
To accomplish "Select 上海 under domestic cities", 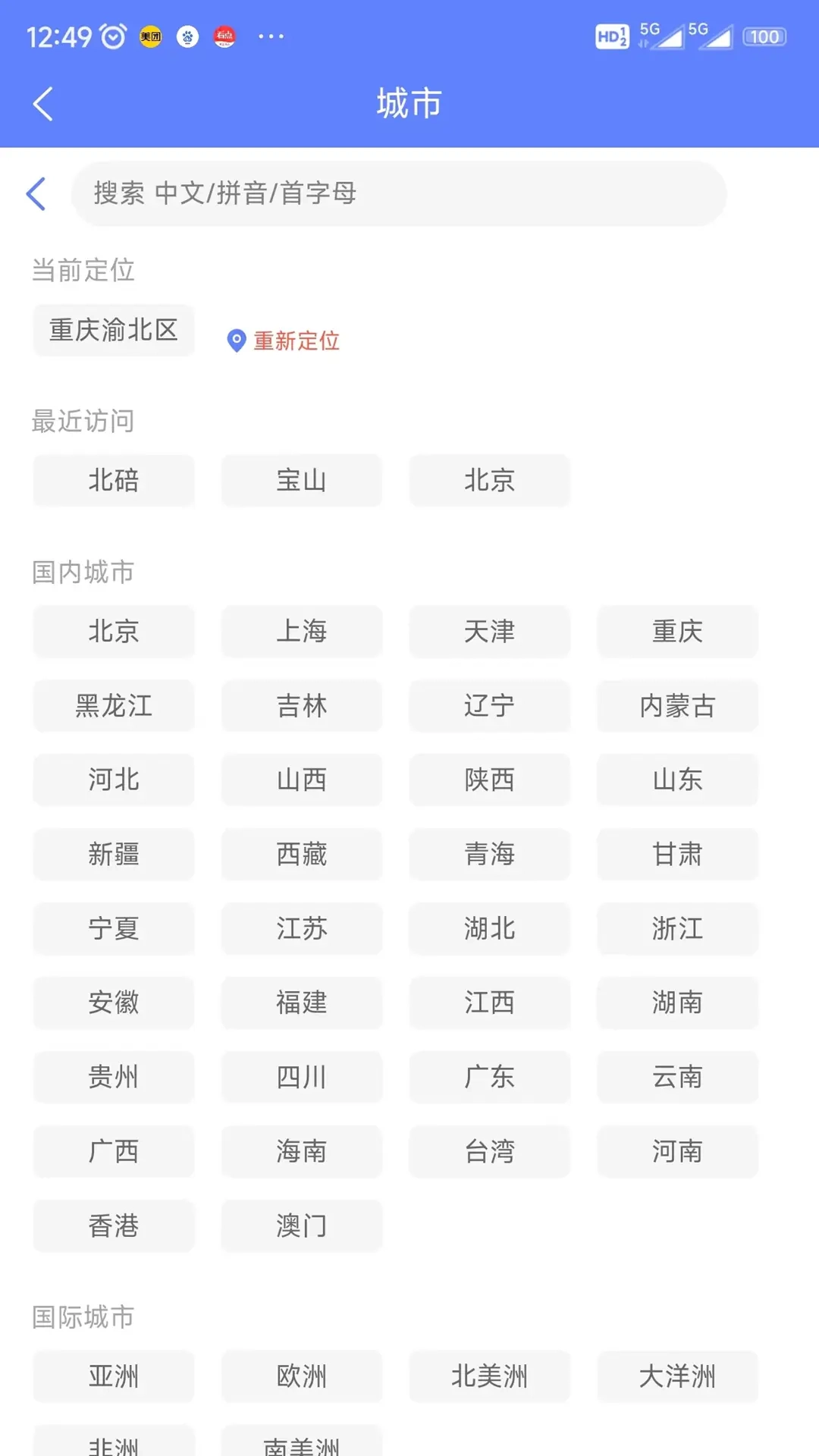I will pos(301,632).
